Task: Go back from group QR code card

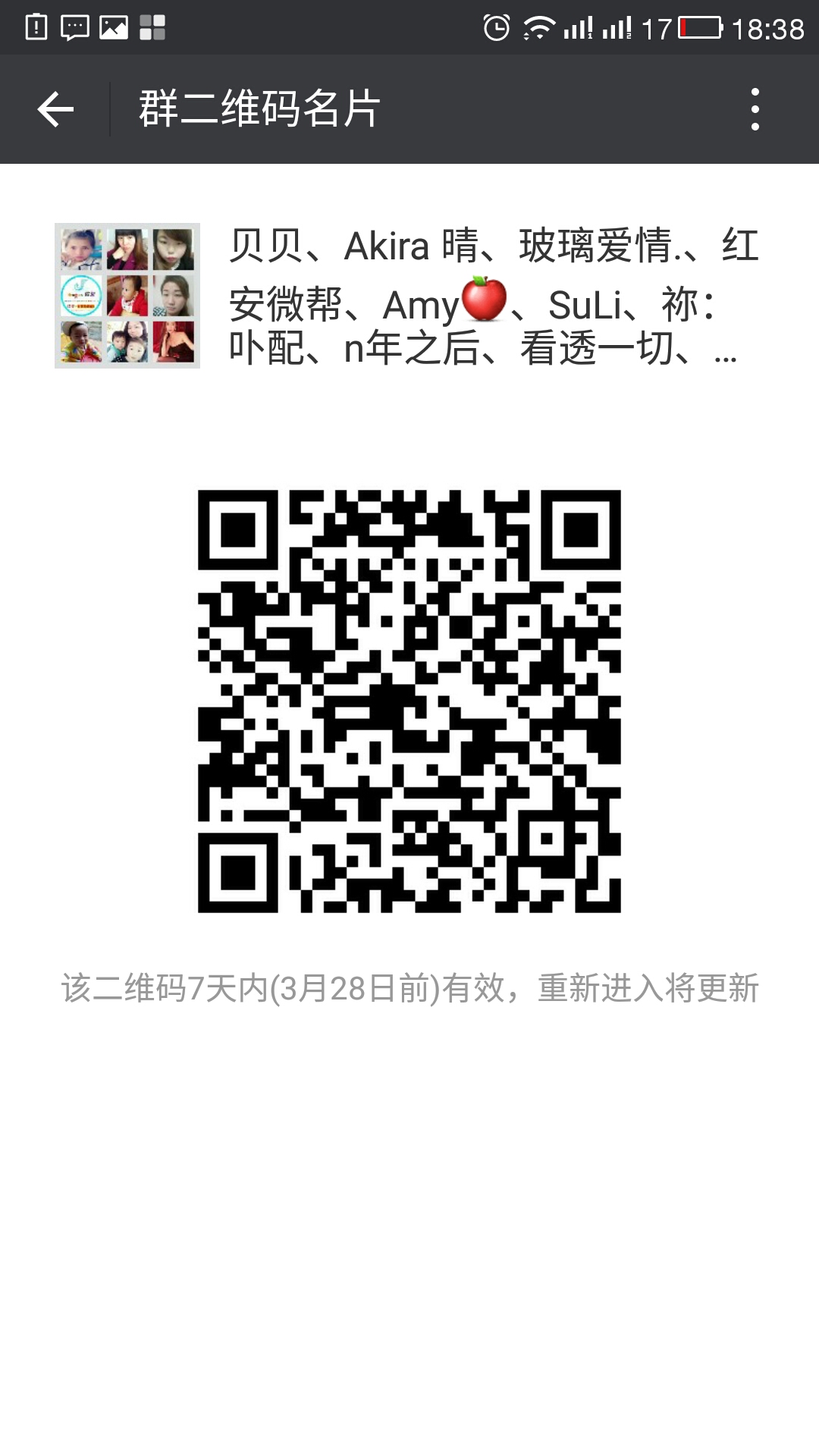Action: point(55,109)
